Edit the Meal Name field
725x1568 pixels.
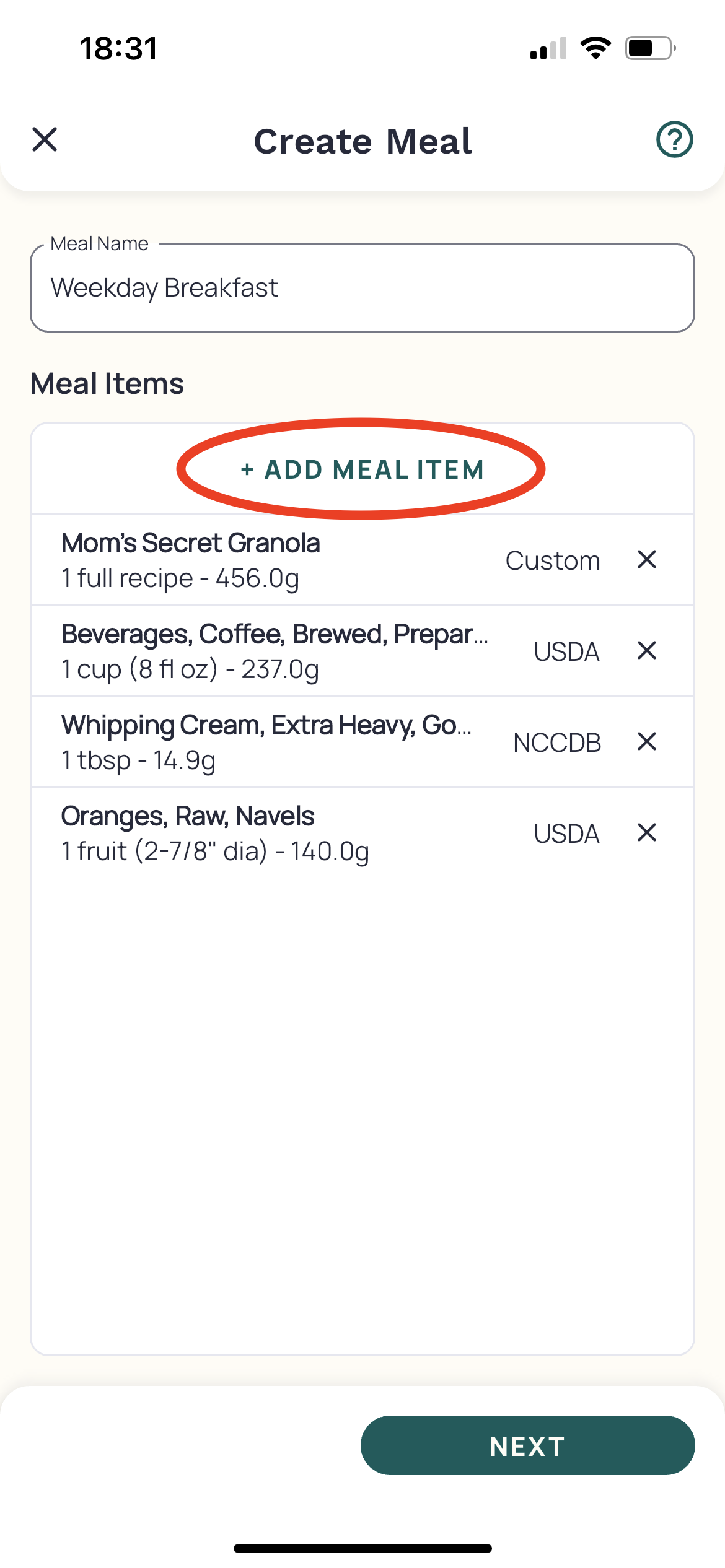[x=362, y=288]
